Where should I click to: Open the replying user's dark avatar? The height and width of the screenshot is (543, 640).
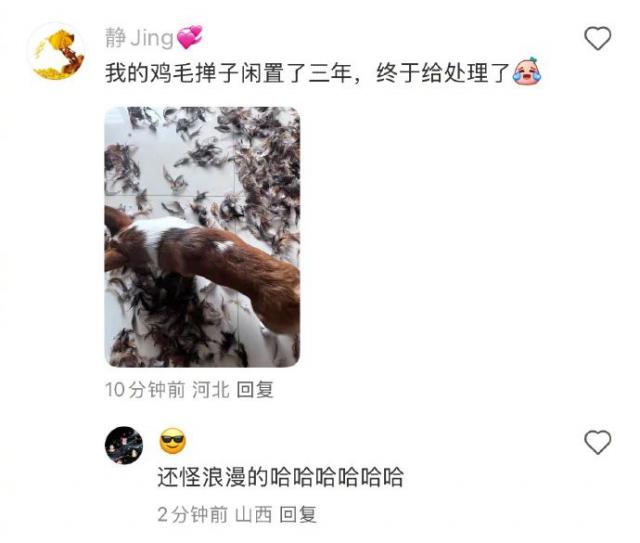124,444
